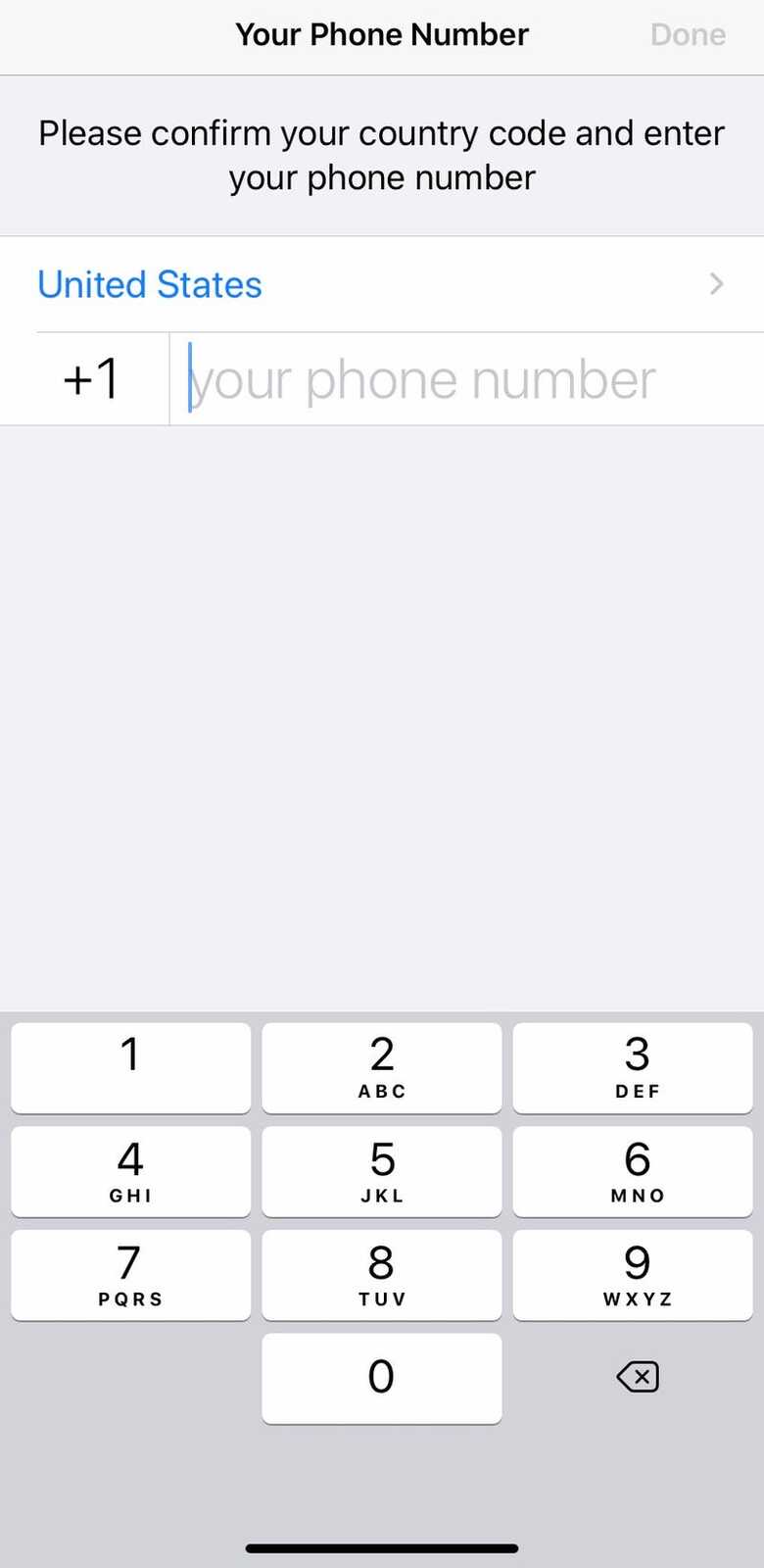Tap the 0 key
Screen dimensions: 764x1568
click(x=382, y=1378)
